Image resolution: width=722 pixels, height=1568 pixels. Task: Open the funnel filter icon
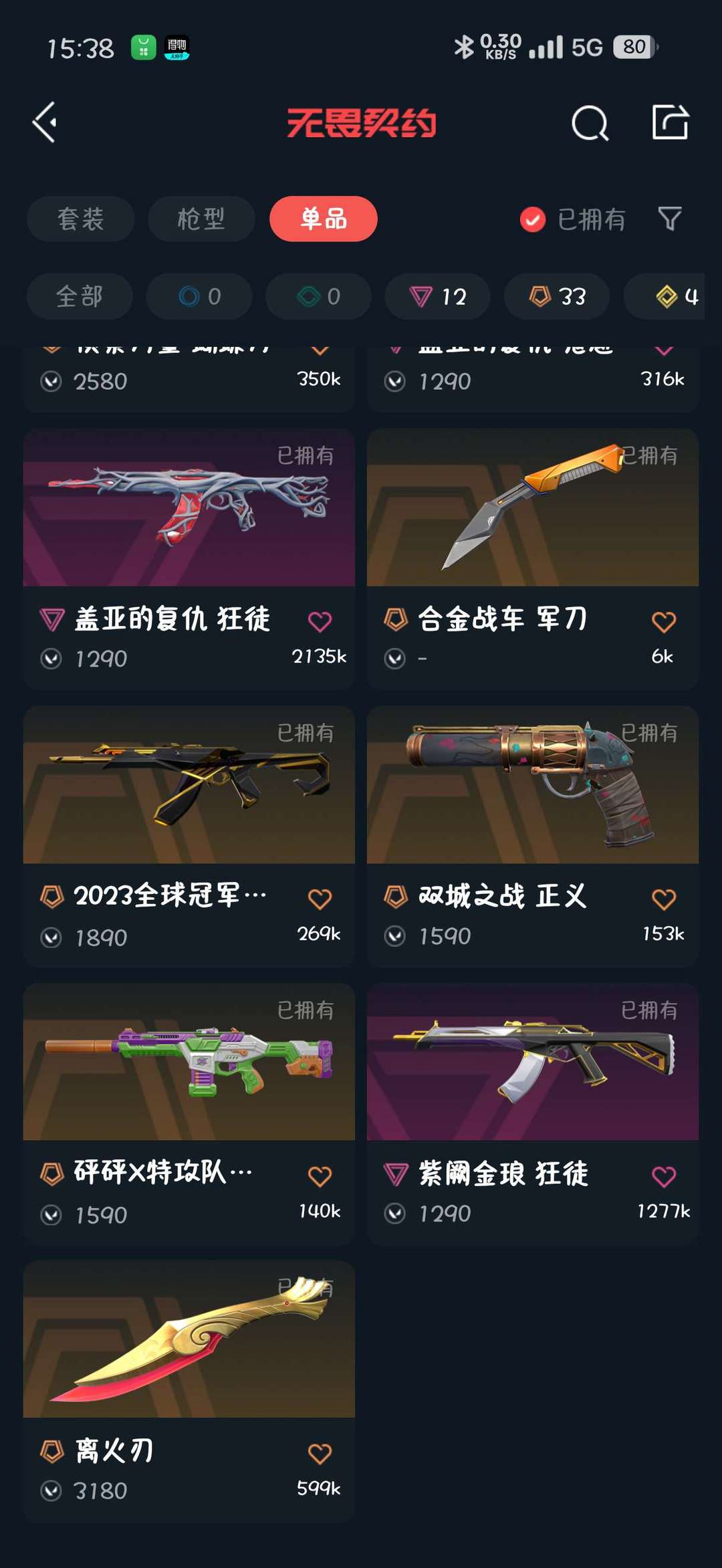tap(670, 219)
